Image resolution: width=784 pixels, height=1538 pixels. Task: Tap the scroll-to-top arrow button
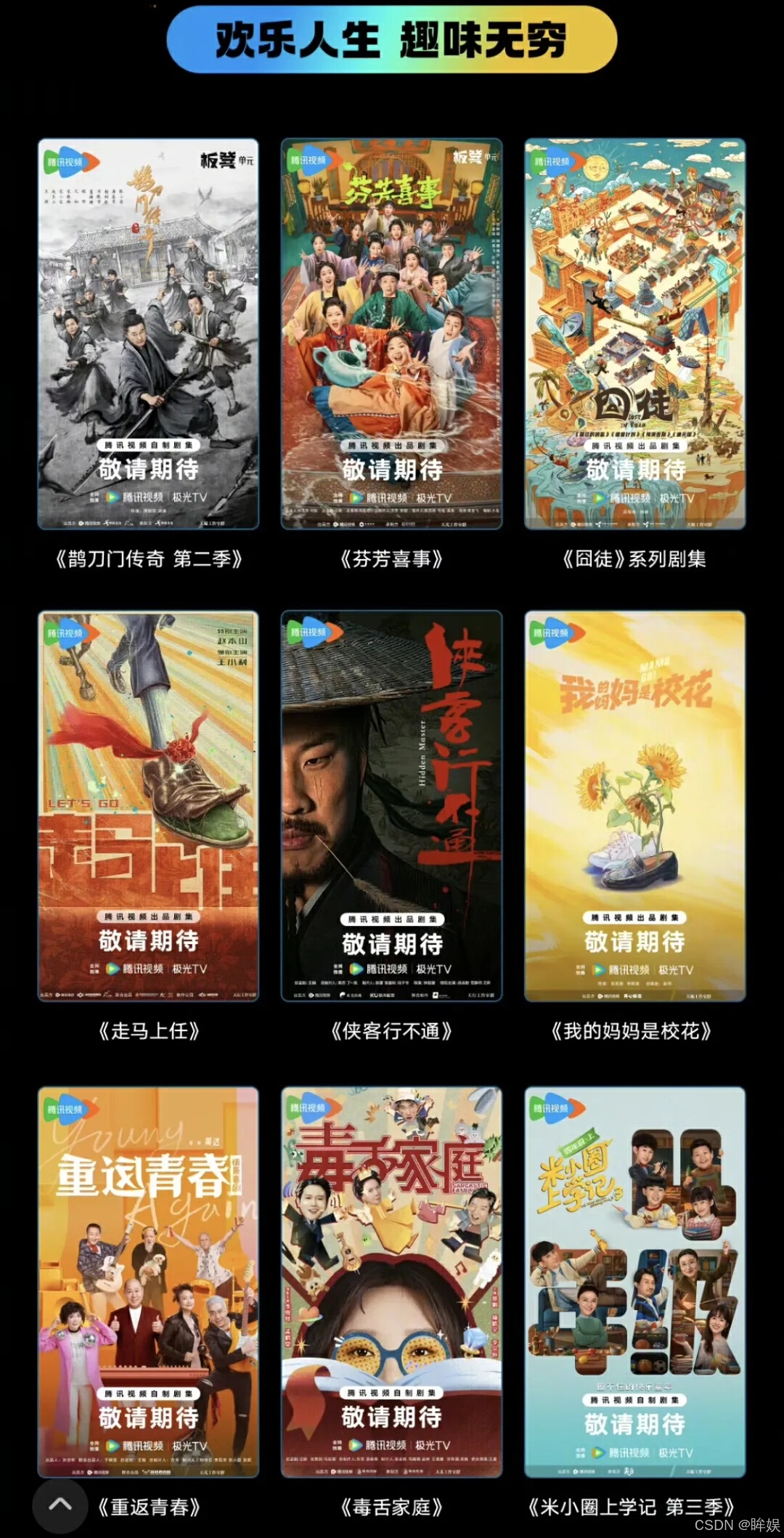pyautogui.click(x=61, y=1505)
